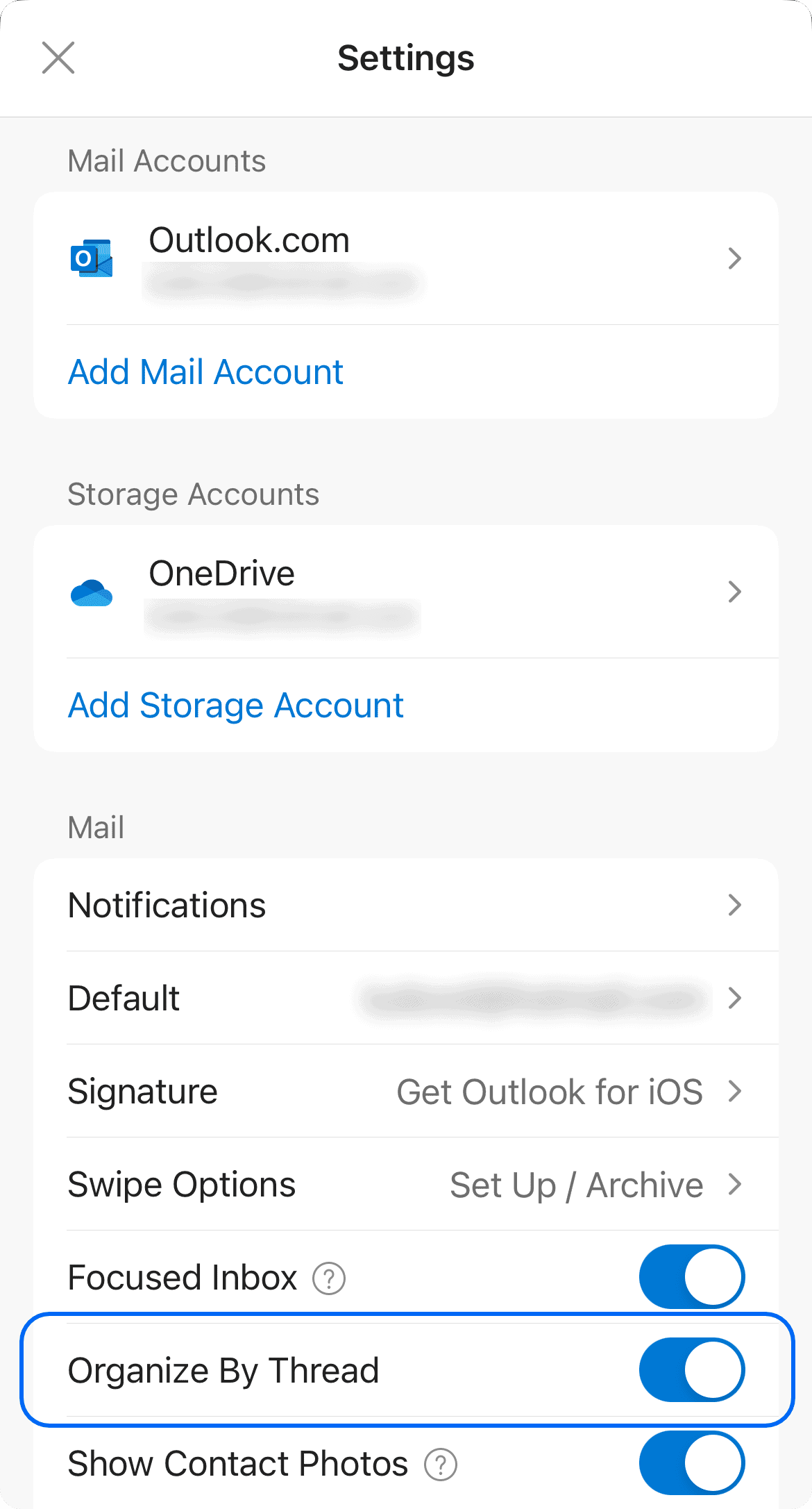Disable Organize By Thread
Viewport: 812px width, 1509px height.
pyautogui.click(x=691, y=1369)
